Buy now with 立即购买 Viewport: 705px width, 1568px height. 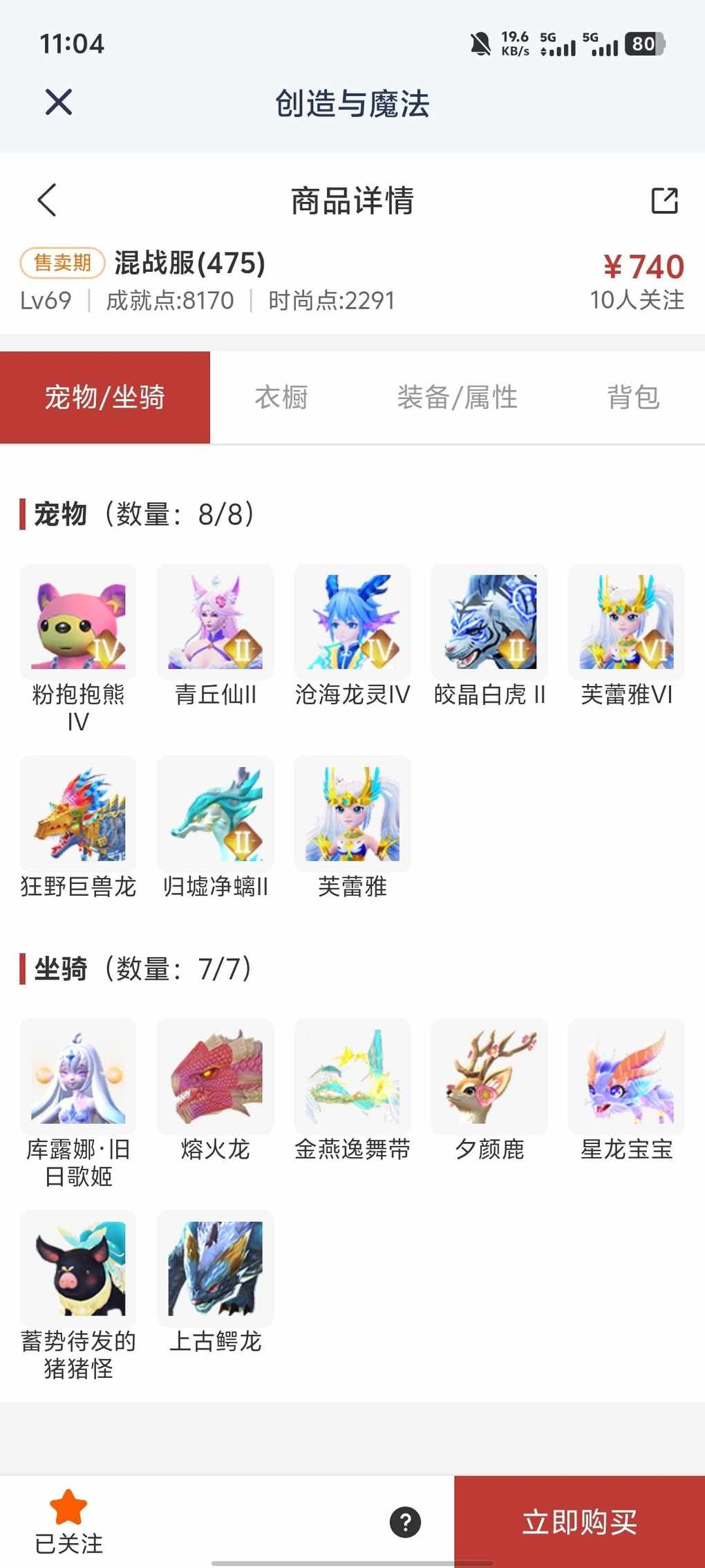[579, 1522]
